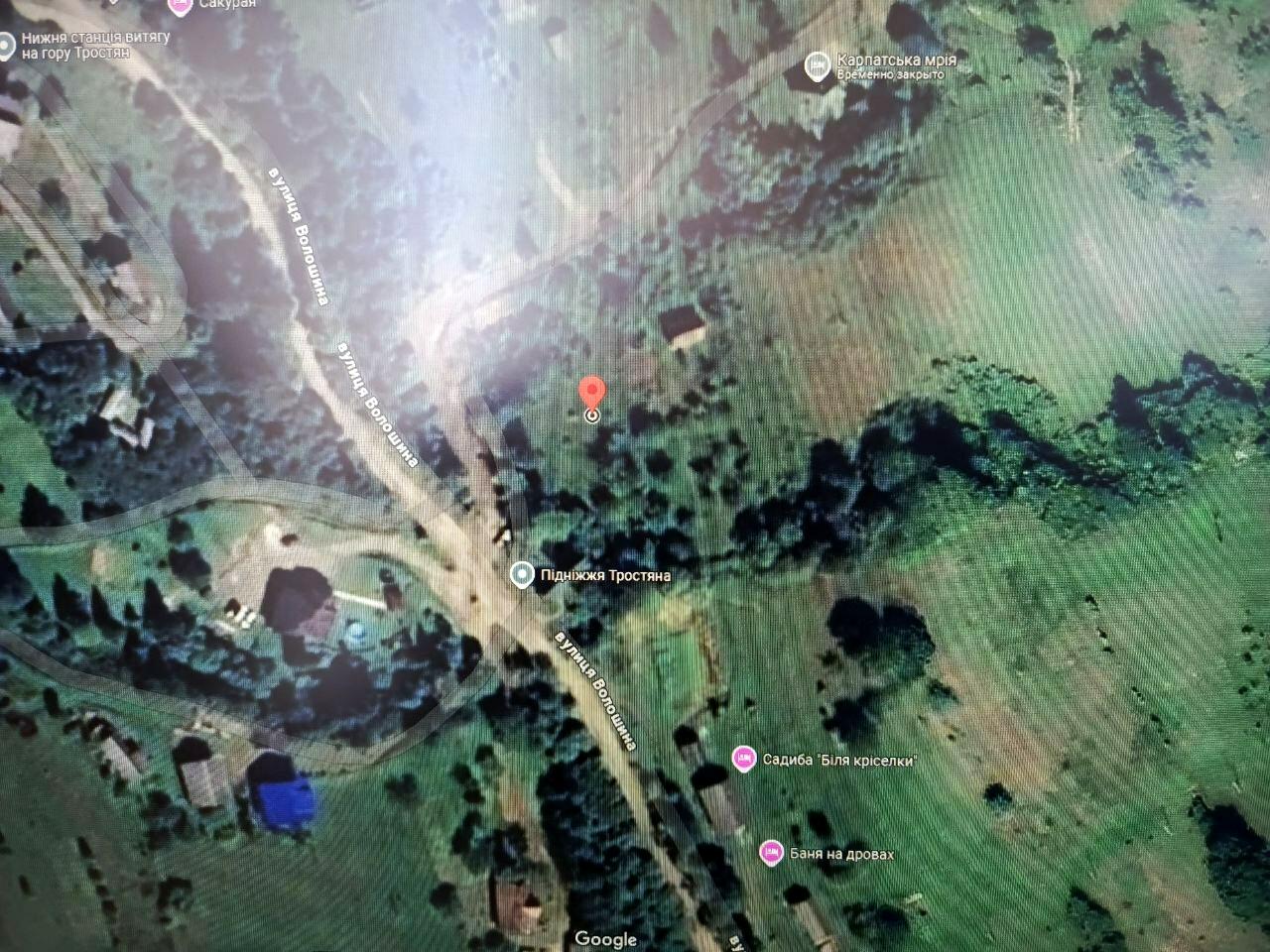Tap the Сакуран lodging pin
Viewport: 1270px width, 952px height.
pyautogui.click(x=179, y=6)
